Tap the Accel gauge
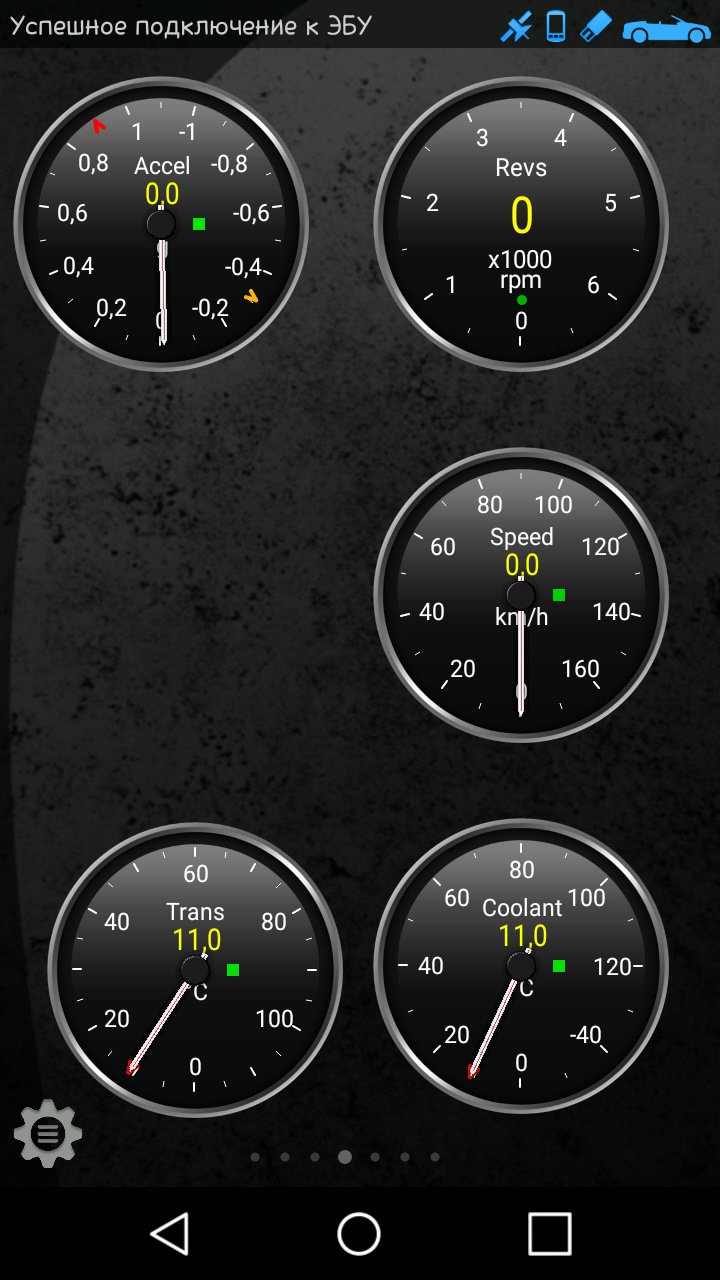 pos(161,224)
